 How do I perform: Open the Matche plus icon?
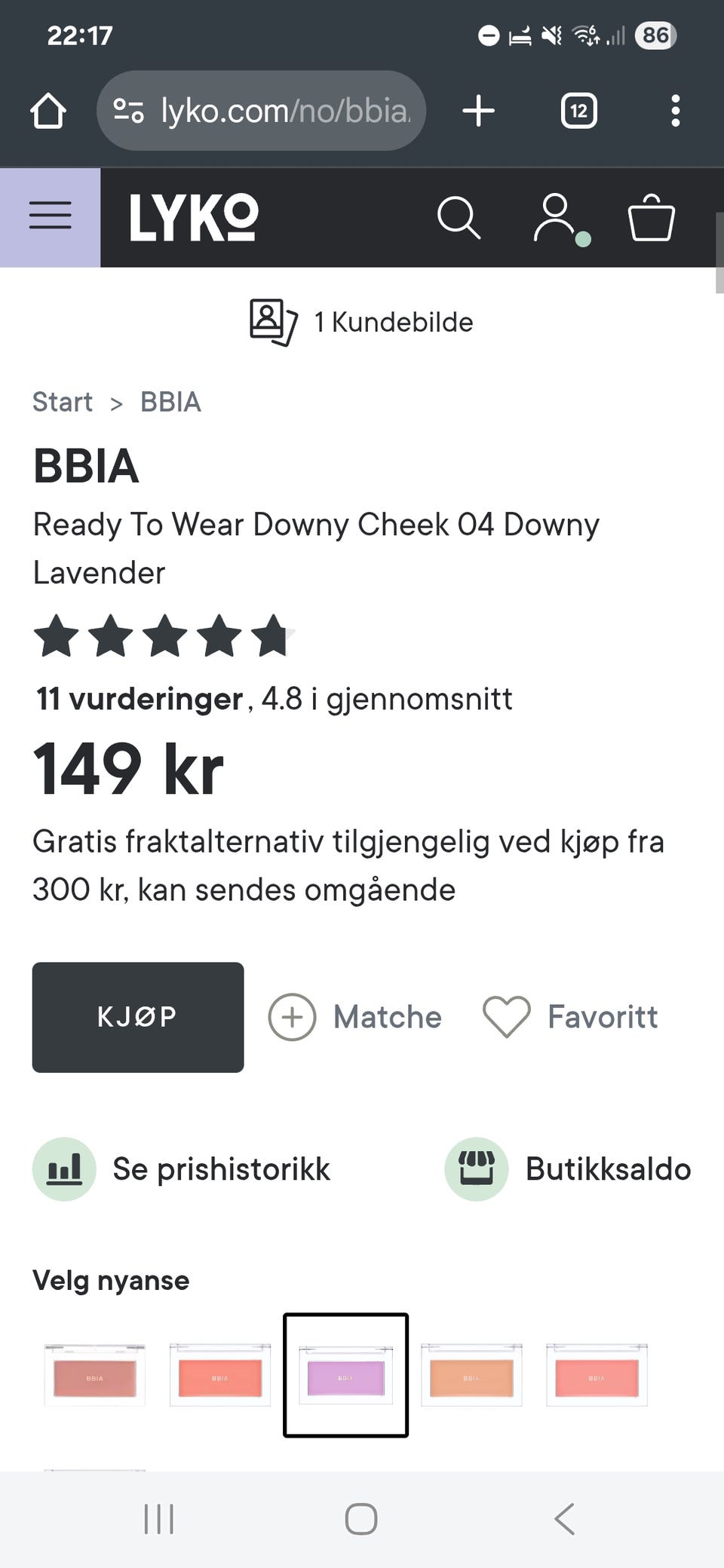[293, 1017]
